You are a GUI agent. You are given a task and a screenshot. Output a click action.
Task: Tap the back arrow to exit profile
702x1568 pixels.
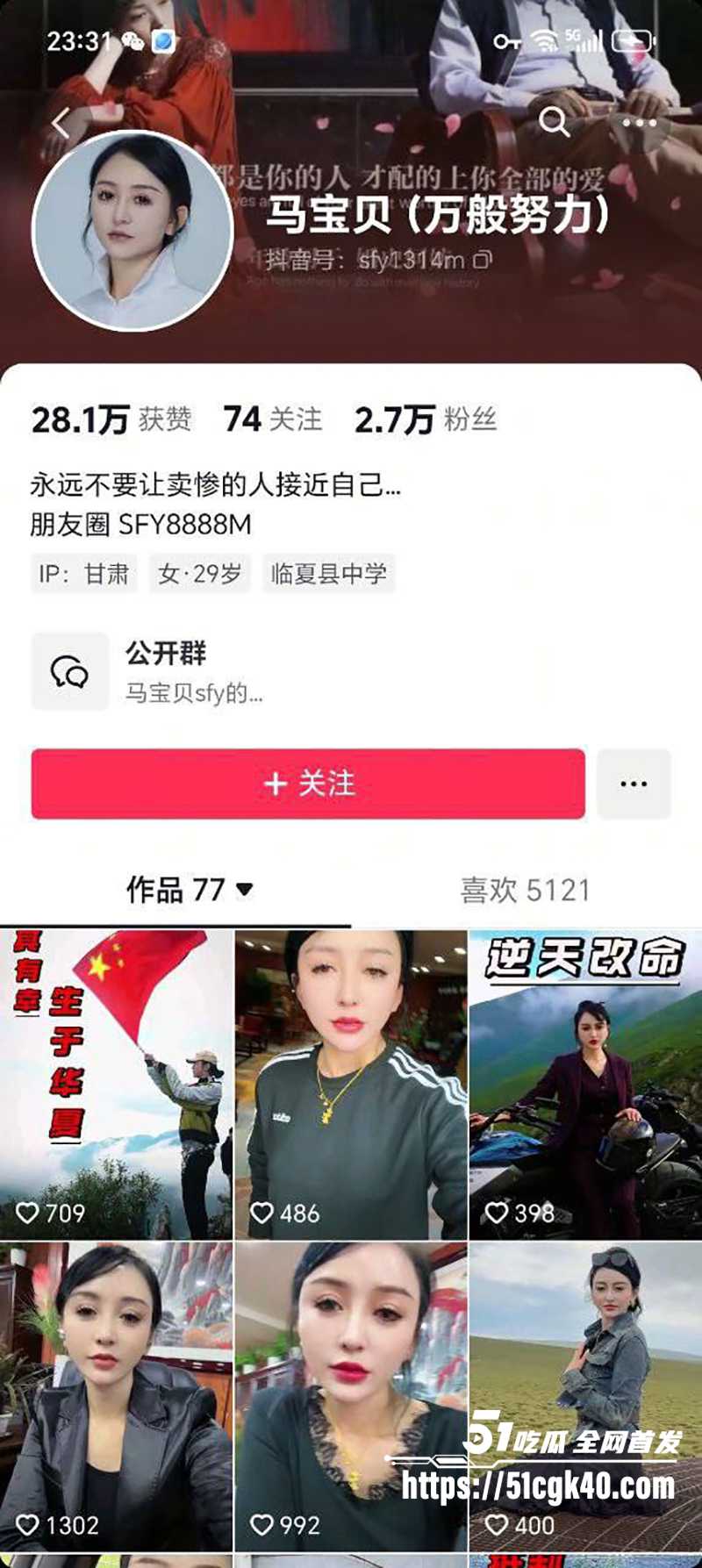pyautogui.click(x=59, y=123)
